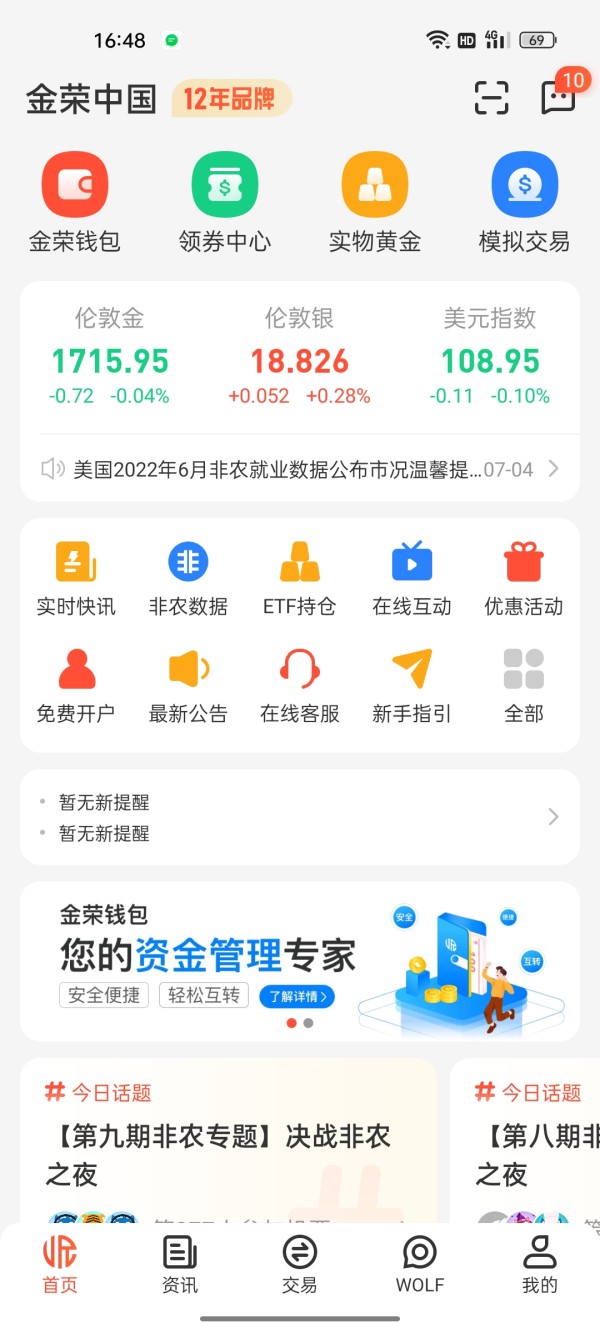Open the scan code icon
Screen dimensions: 600x1333
491,98
